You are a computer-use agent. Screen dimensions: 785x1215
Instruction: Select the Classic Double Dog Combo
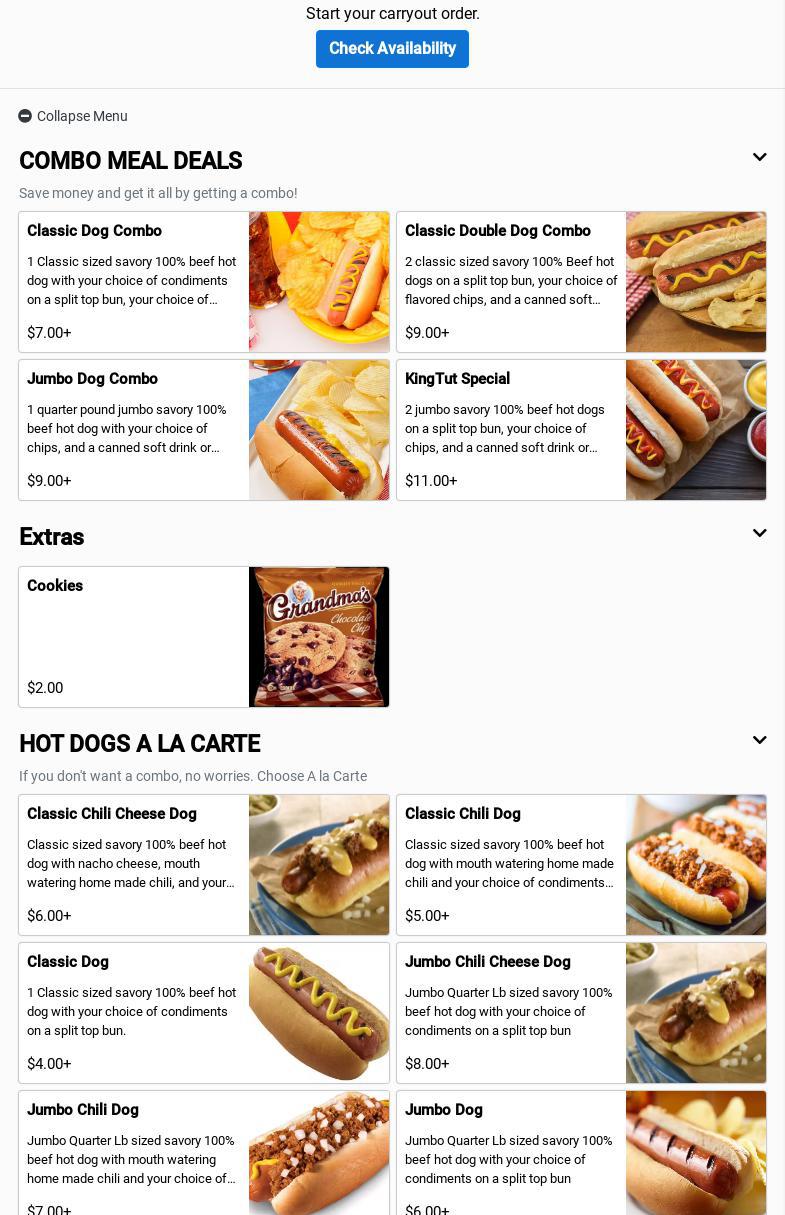pos(581,282)
